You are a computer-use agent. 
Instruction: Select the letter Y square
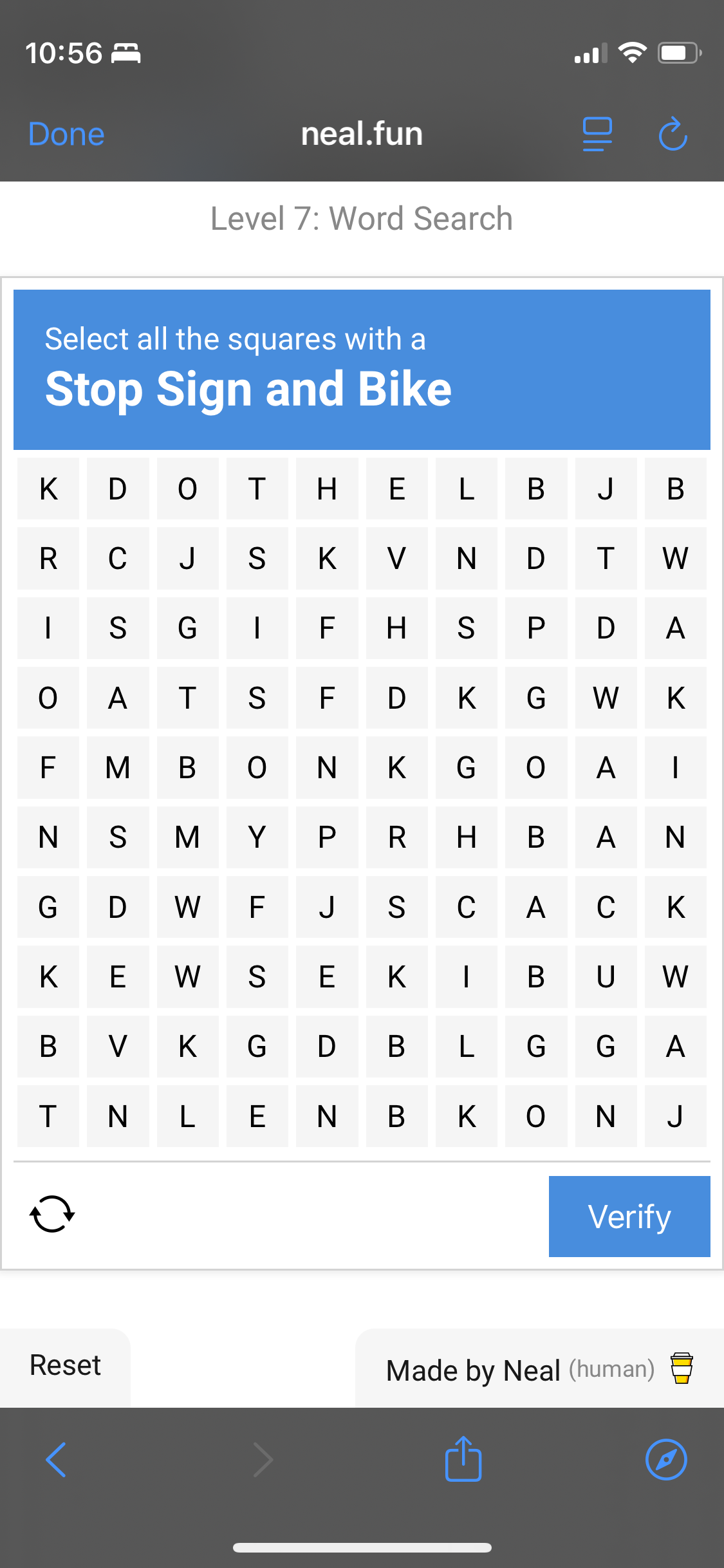pyautogui.click(x=257, y=837)
